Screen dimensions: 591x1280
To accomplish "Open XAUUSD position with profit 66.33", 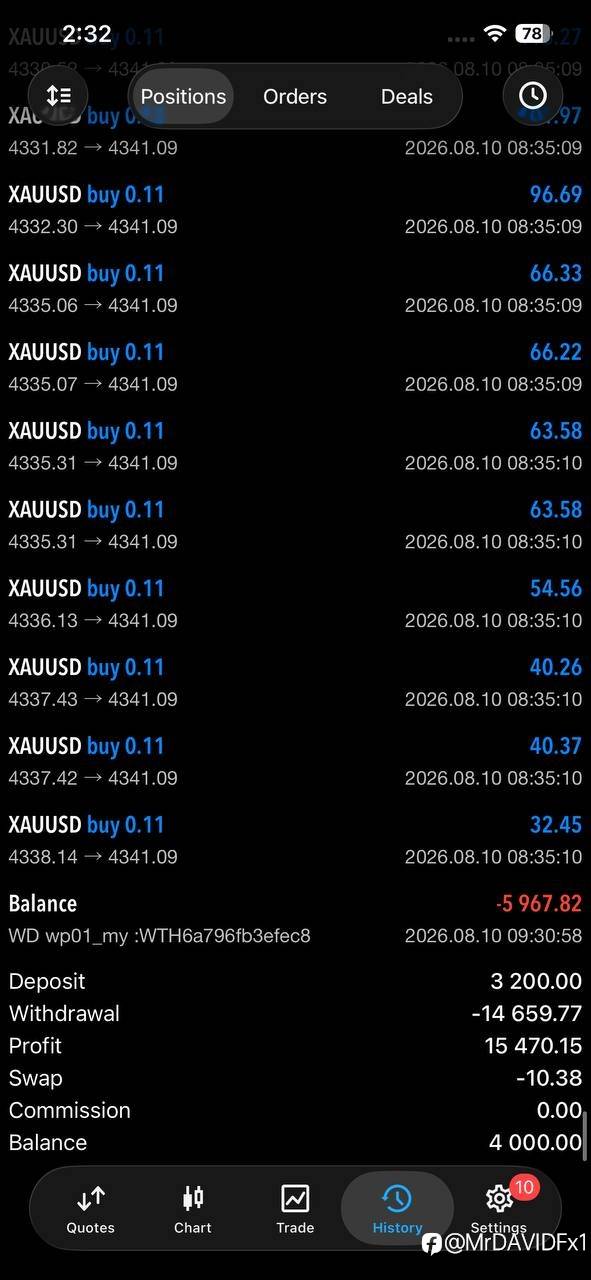I will click(x=295, y=289).
